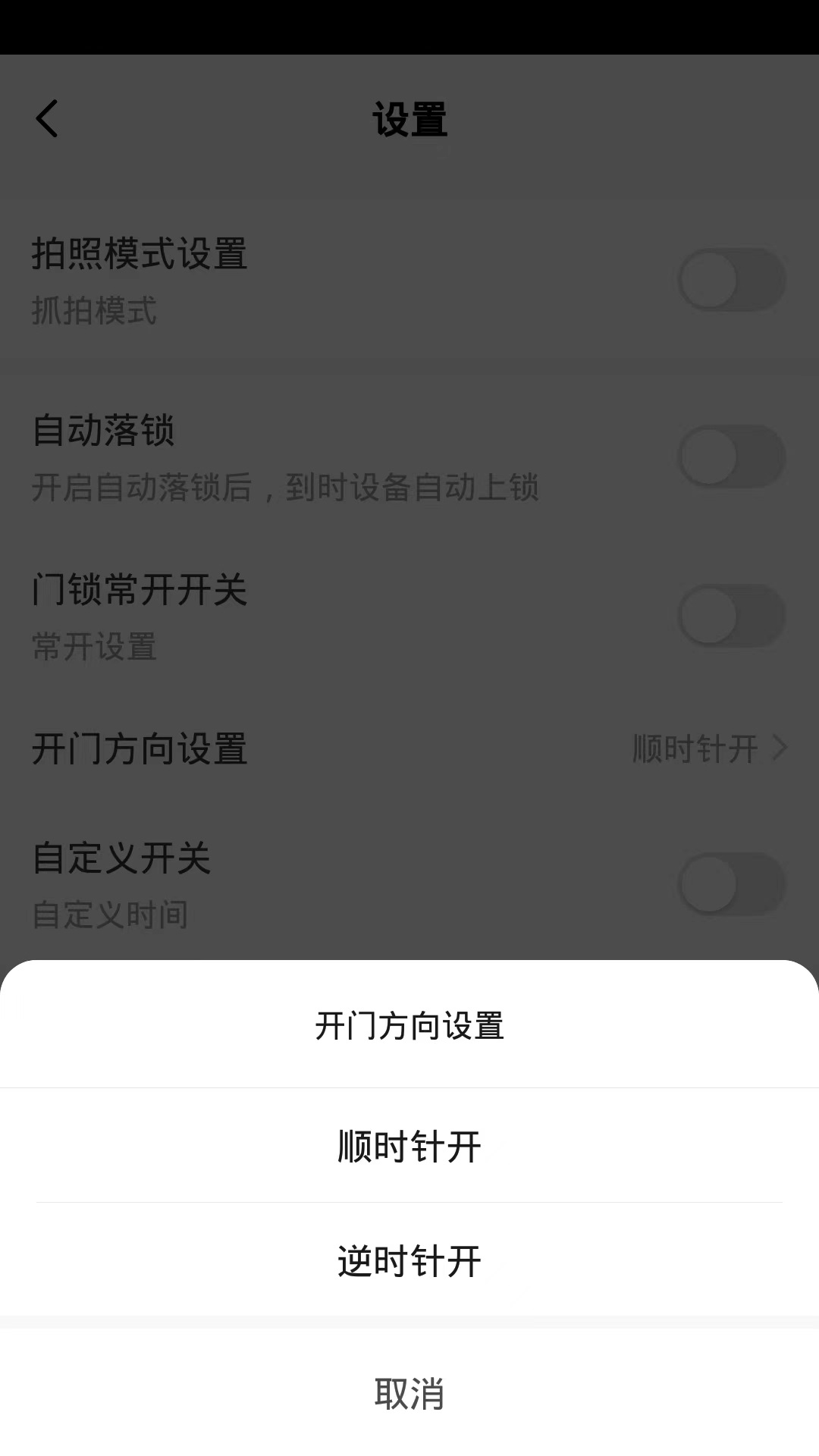
Task: Enable the 门锁常开开关 toggle
Action: click(730, 616)
